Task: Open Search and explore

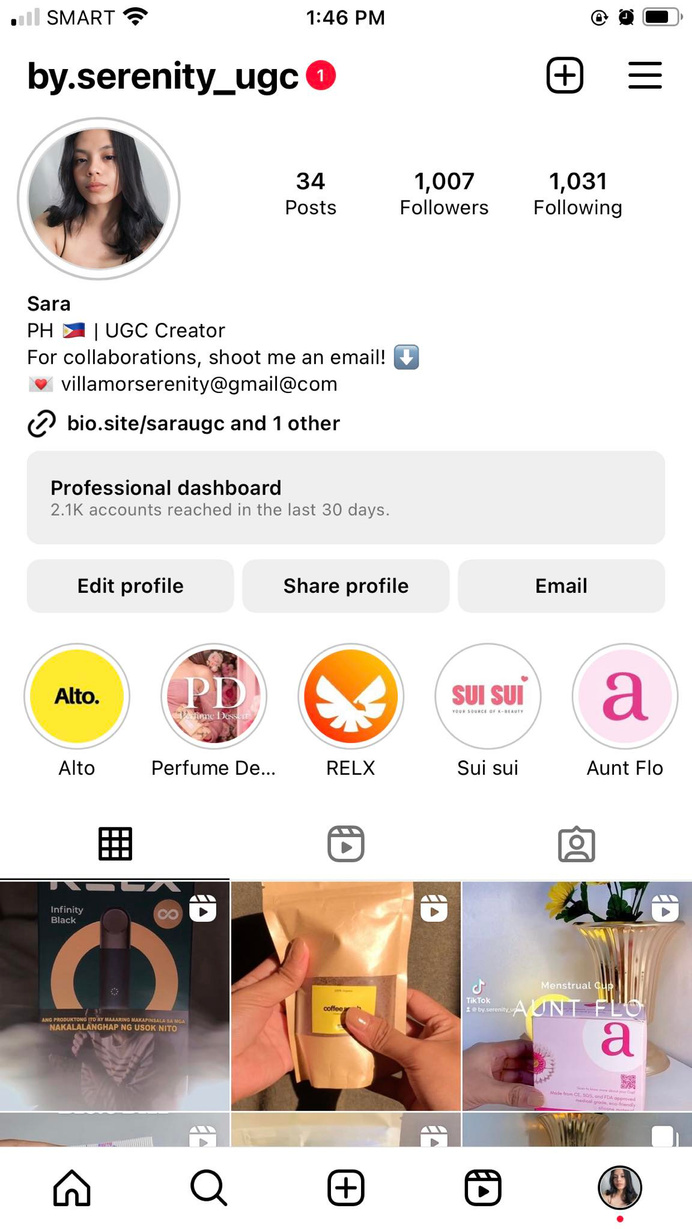Action: point(208,1188)
